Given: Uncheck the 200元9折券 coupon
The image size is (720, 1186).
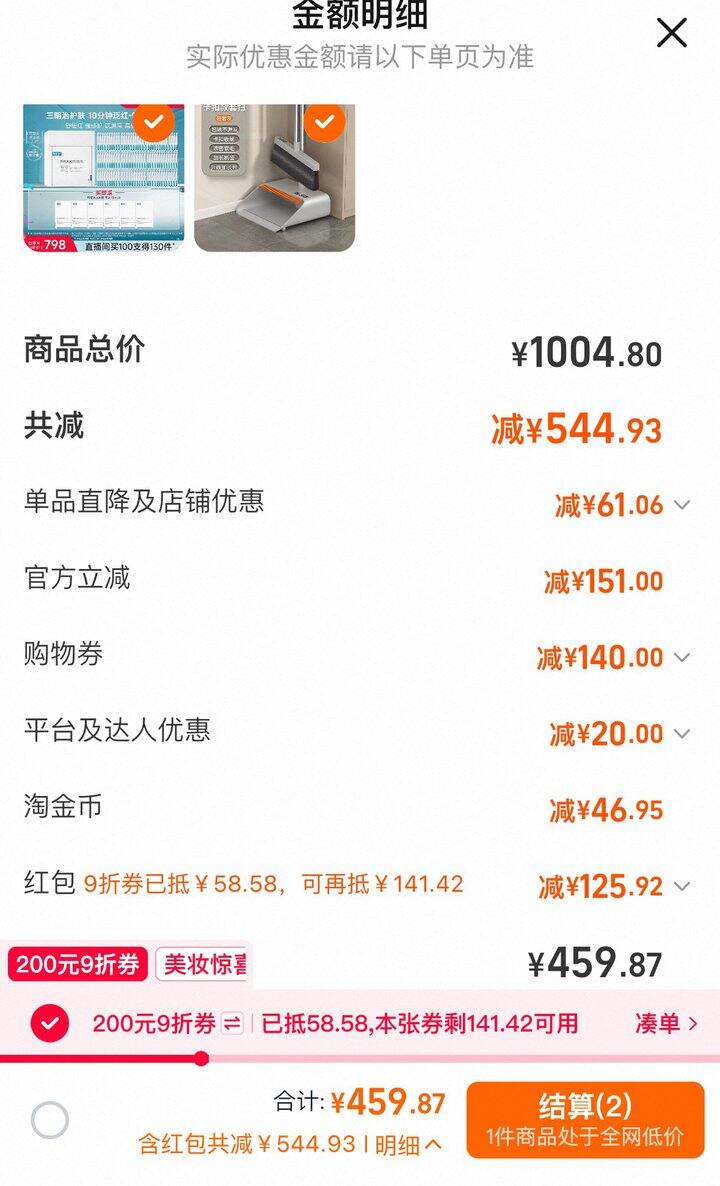Looking at the screenshot, I should click(50, 1023).
